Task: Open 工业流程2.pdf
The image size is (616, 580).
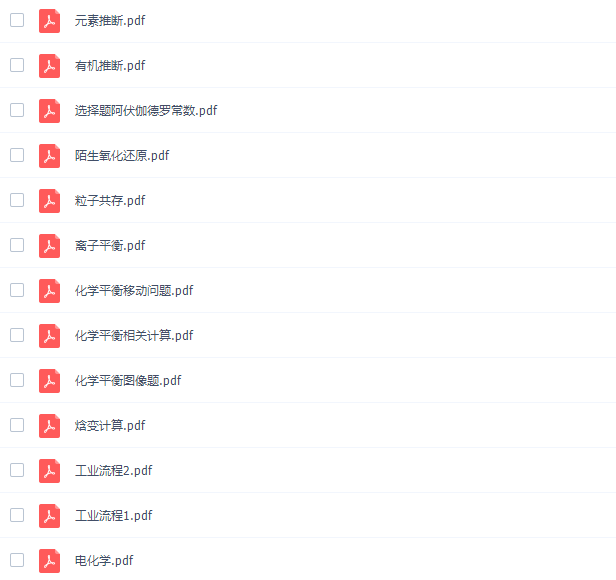Action: click(113, 470)
